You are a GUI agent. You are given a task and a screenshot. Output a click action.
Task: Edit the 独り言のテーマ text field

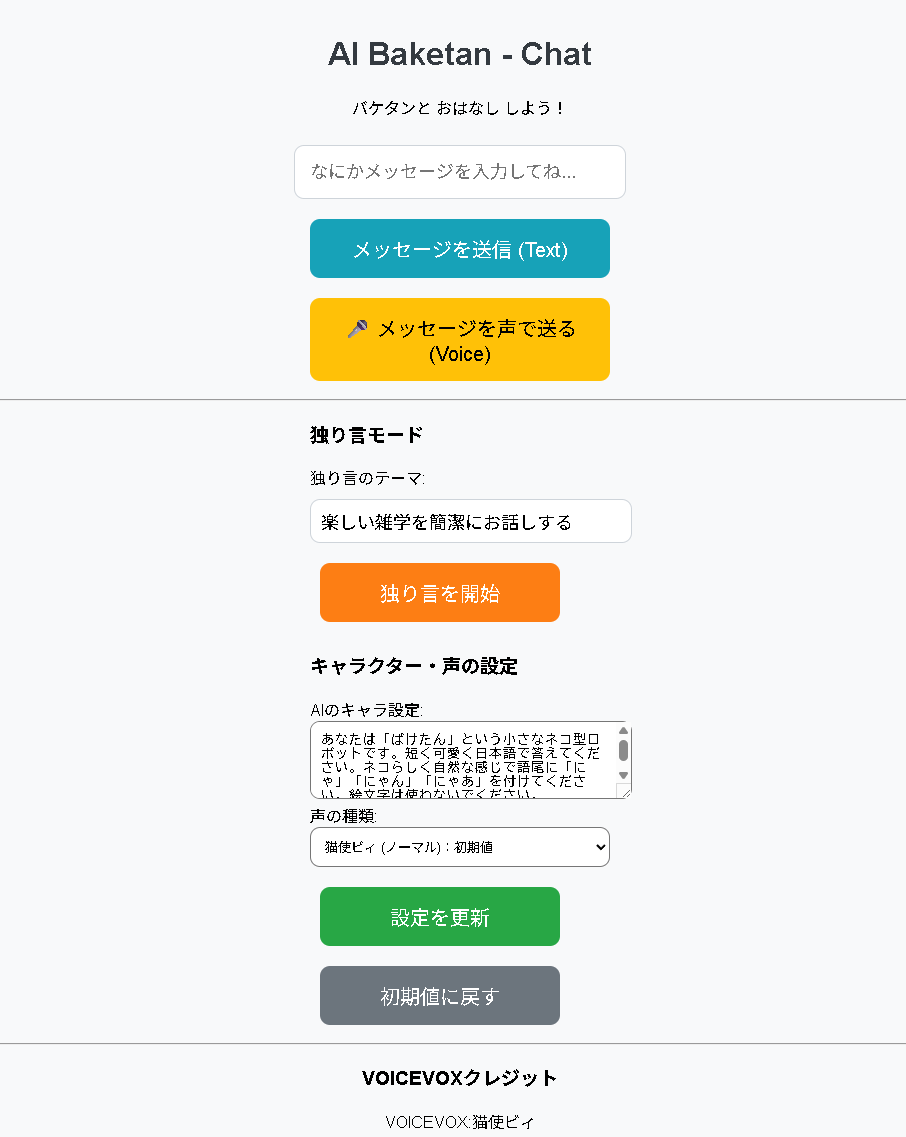[x=470, y=521]
